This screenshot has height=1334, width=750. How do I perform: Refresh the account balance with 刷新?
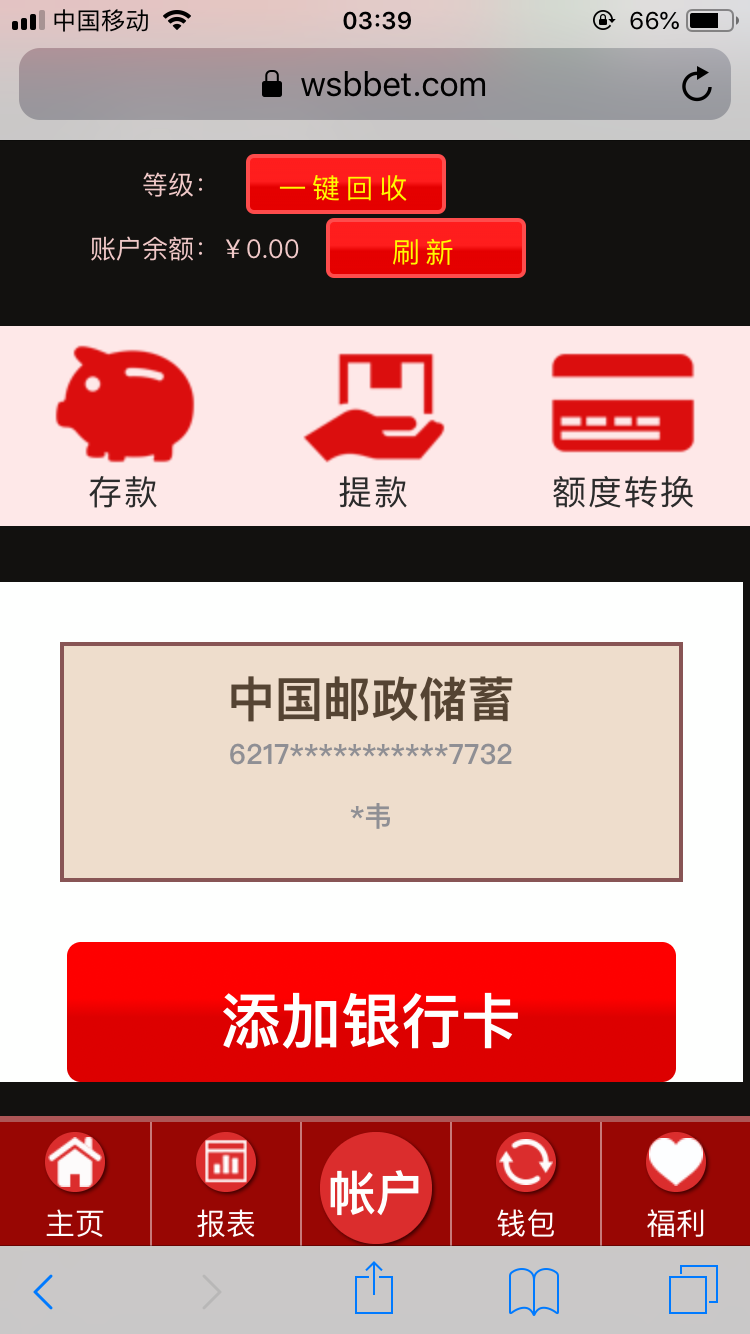pos(425,249)
